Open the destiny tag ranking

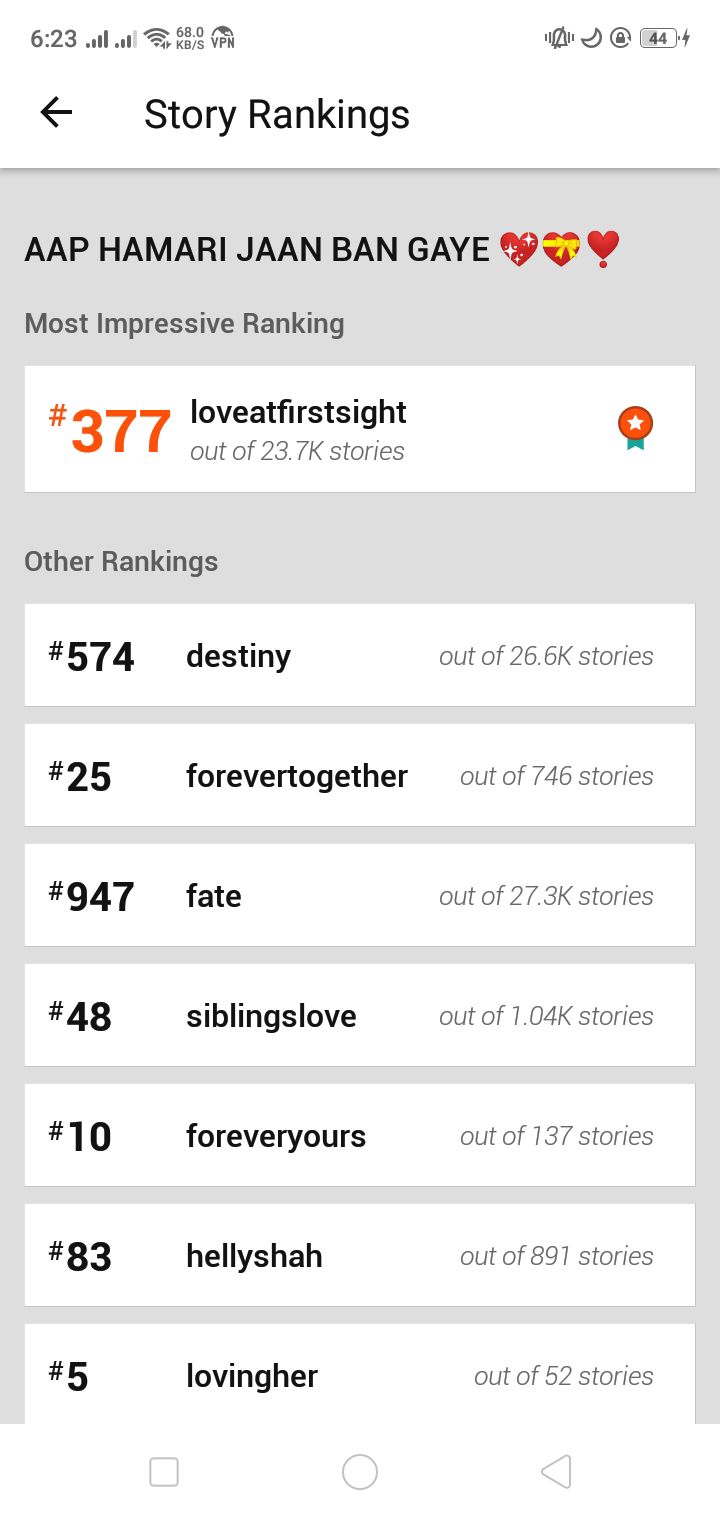click(x=360, y=655)
